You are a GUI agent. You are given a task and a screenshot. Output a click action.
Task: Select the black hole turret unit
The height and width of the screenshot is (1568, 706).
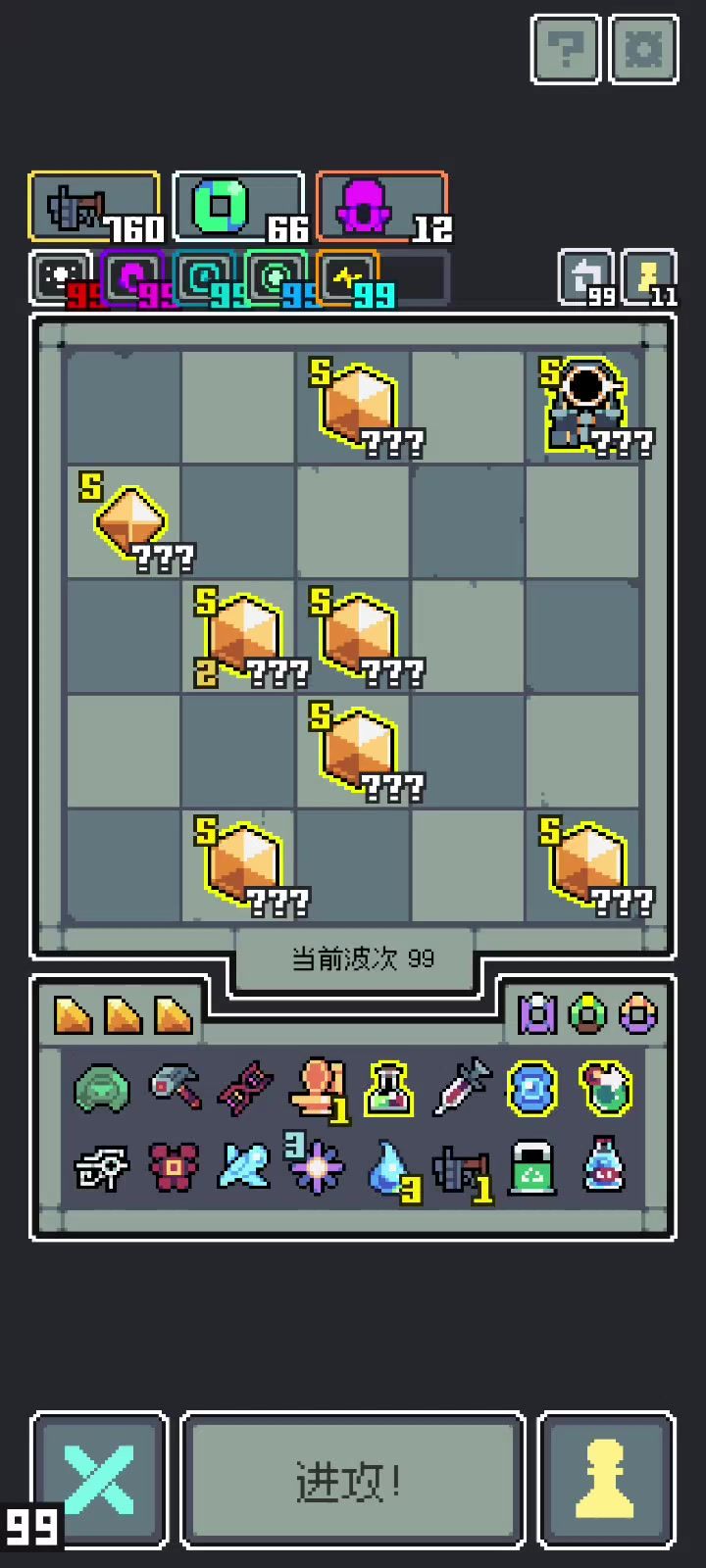coord(586,403)
